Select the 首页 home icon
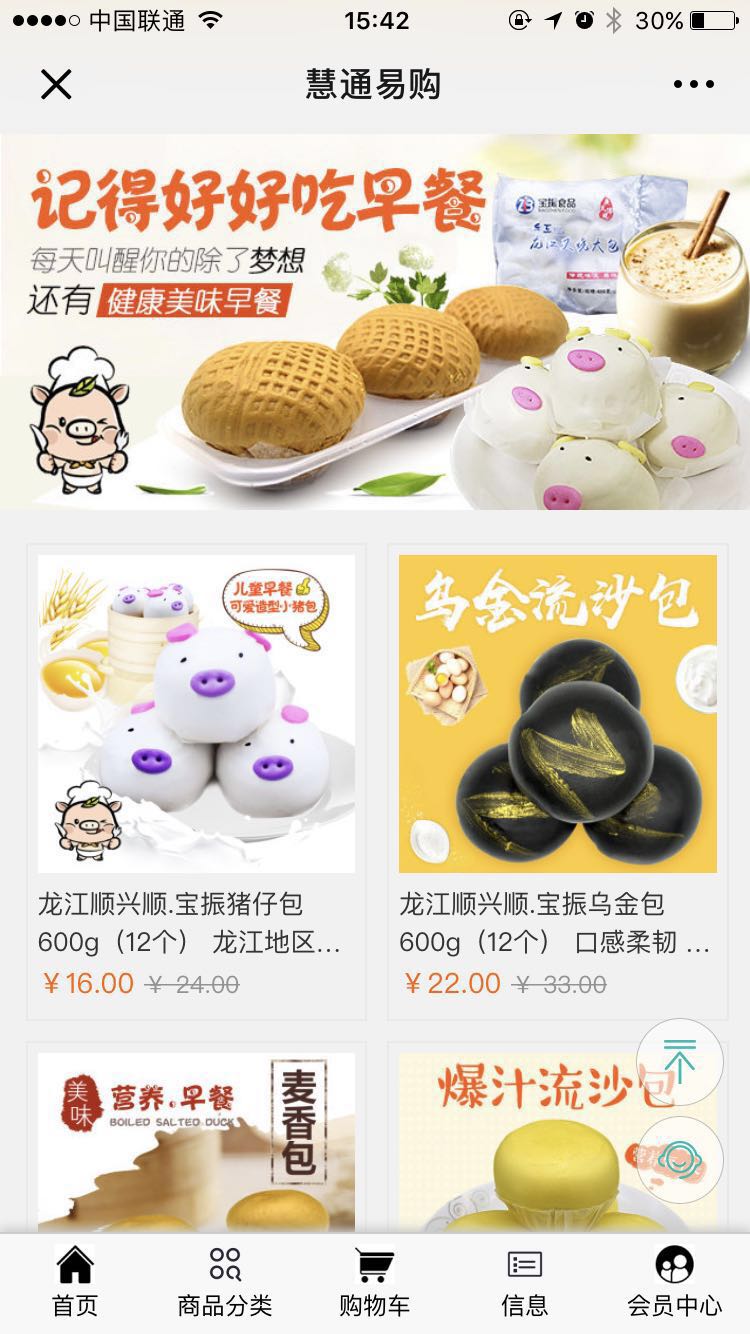Screen dimensions: 750x1334 point(76,1264)
